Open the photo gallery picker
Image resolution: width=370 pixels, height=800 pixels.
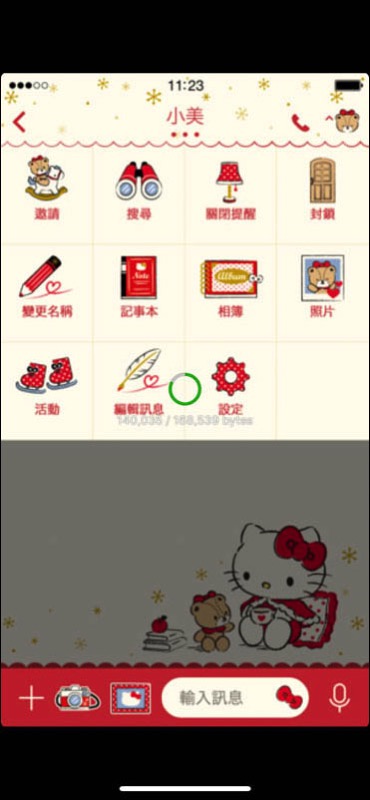131,698
